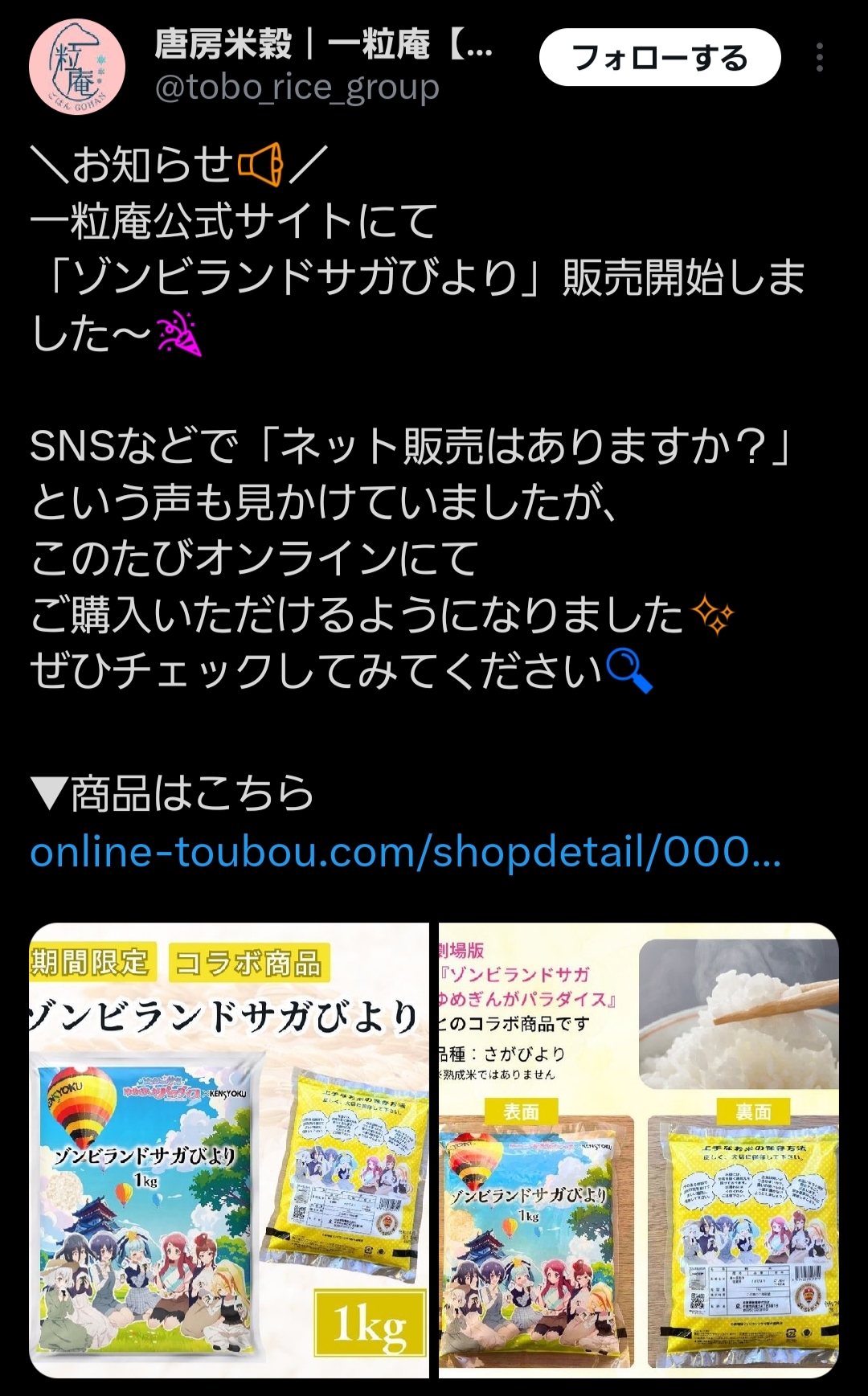
Task: Open the 一粒庵 profile avatar
Action: [x=77, y=67]
